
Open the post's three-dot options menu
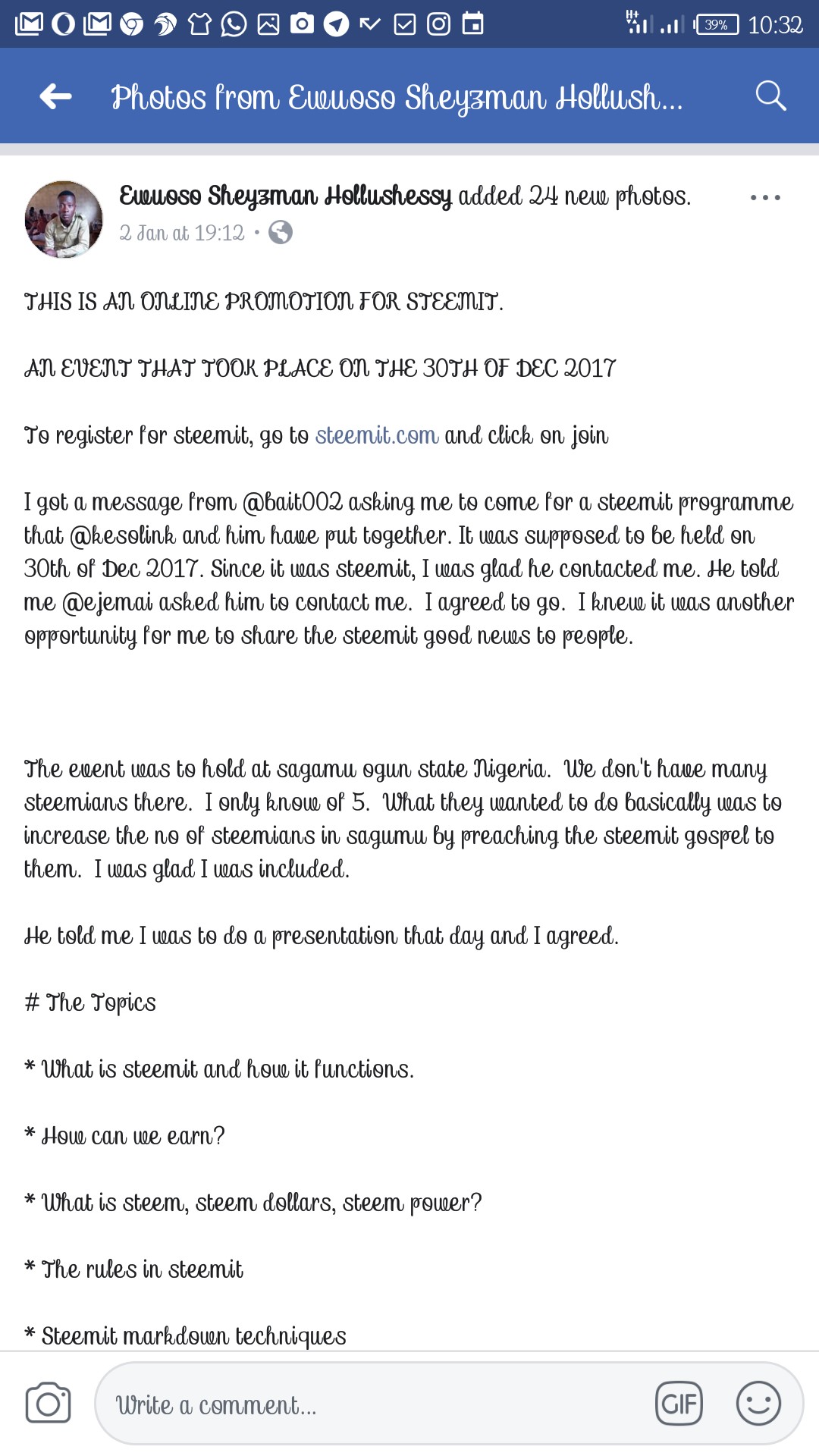764,197
